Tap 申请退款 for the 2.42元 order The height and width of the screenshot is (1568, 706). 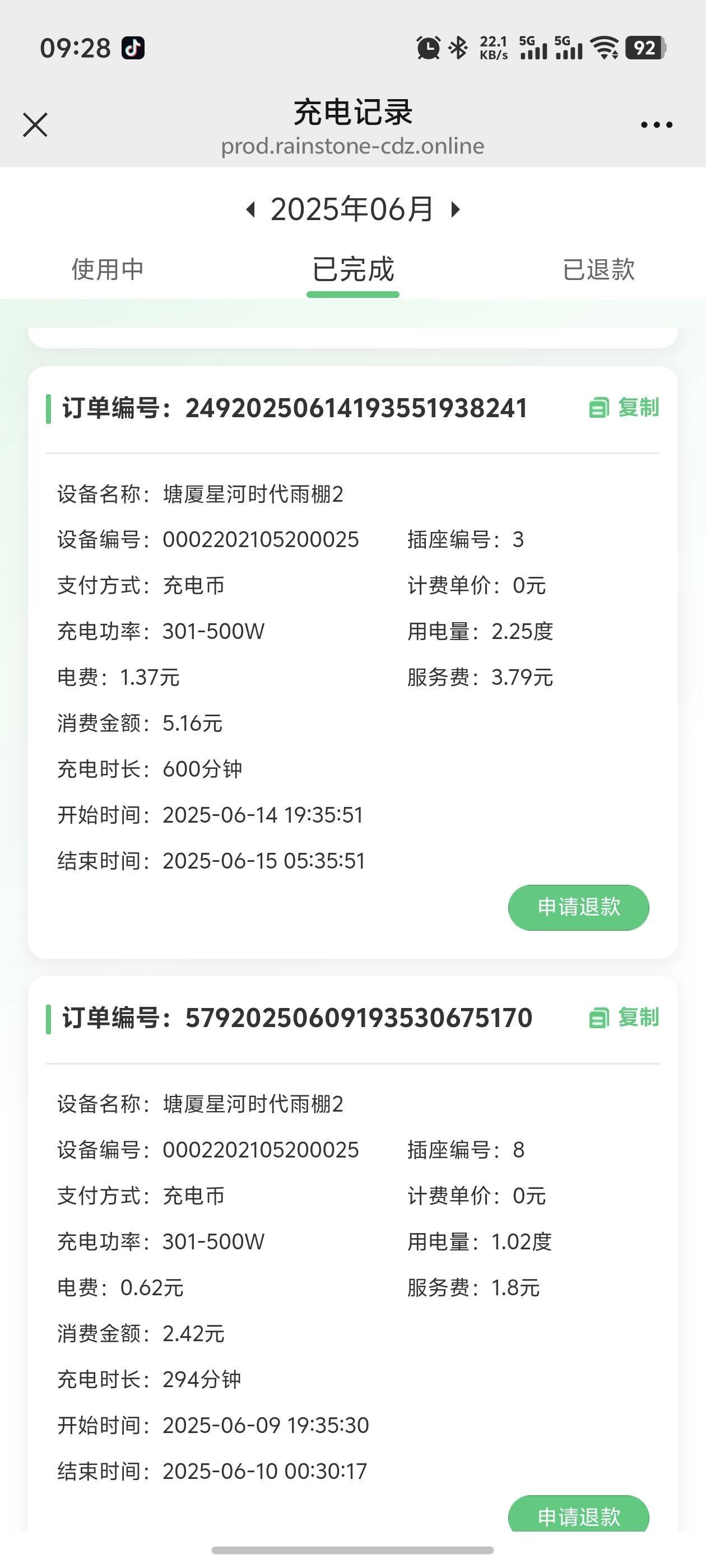(x=579, y=1513)
